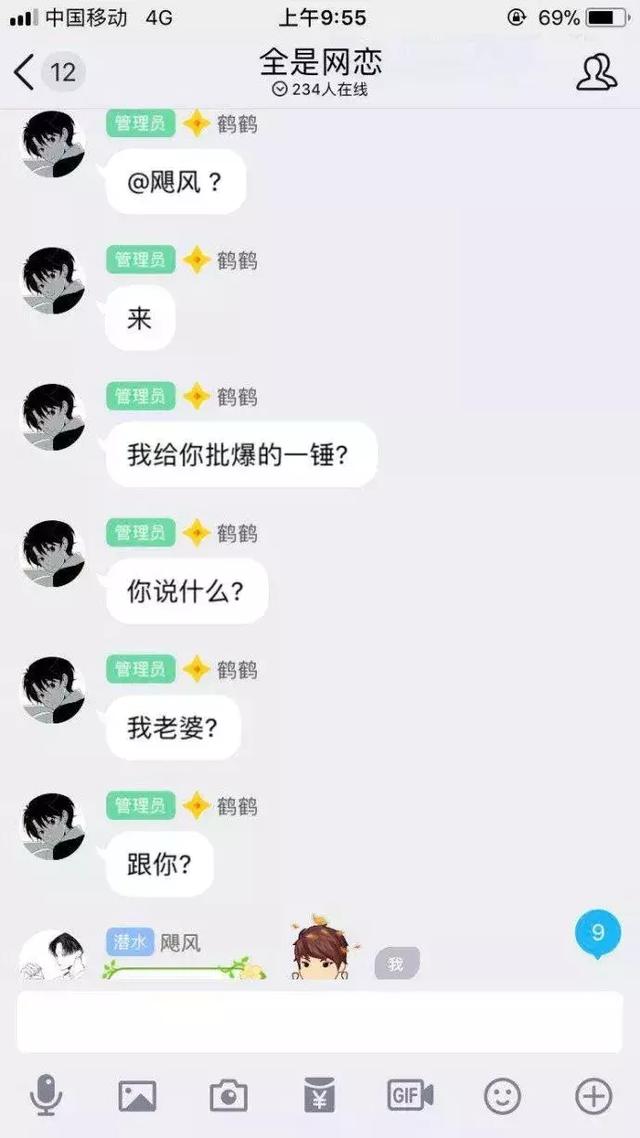The width and height of the screenshot is (640, 1138).
Task: Open the photo gallery picker
Action: 137,1096
